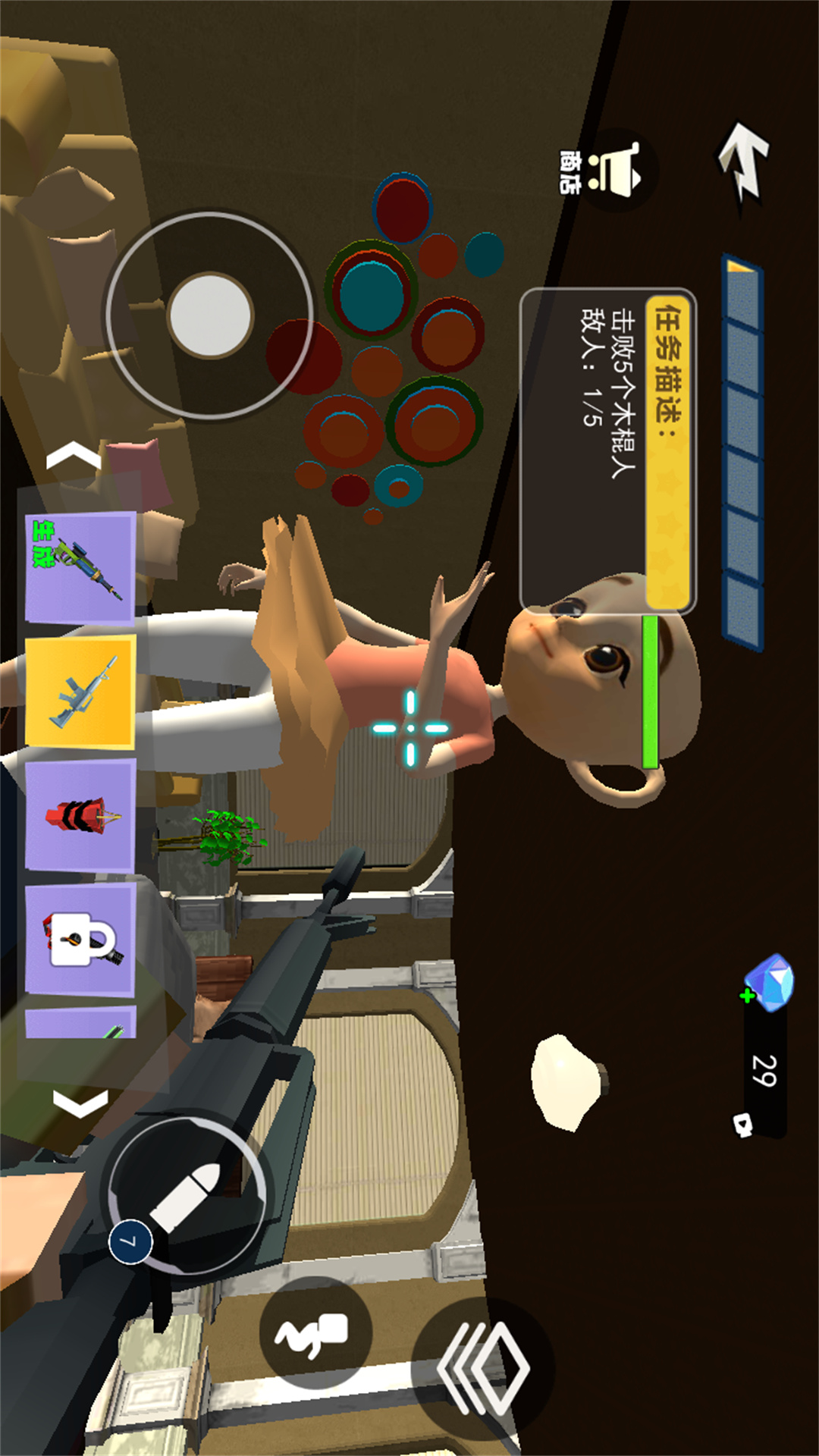This screenshot has width=819, height=1456.
Task: Select the green rocket launcher labeled 生成
Action: click(x=80, y=567)
